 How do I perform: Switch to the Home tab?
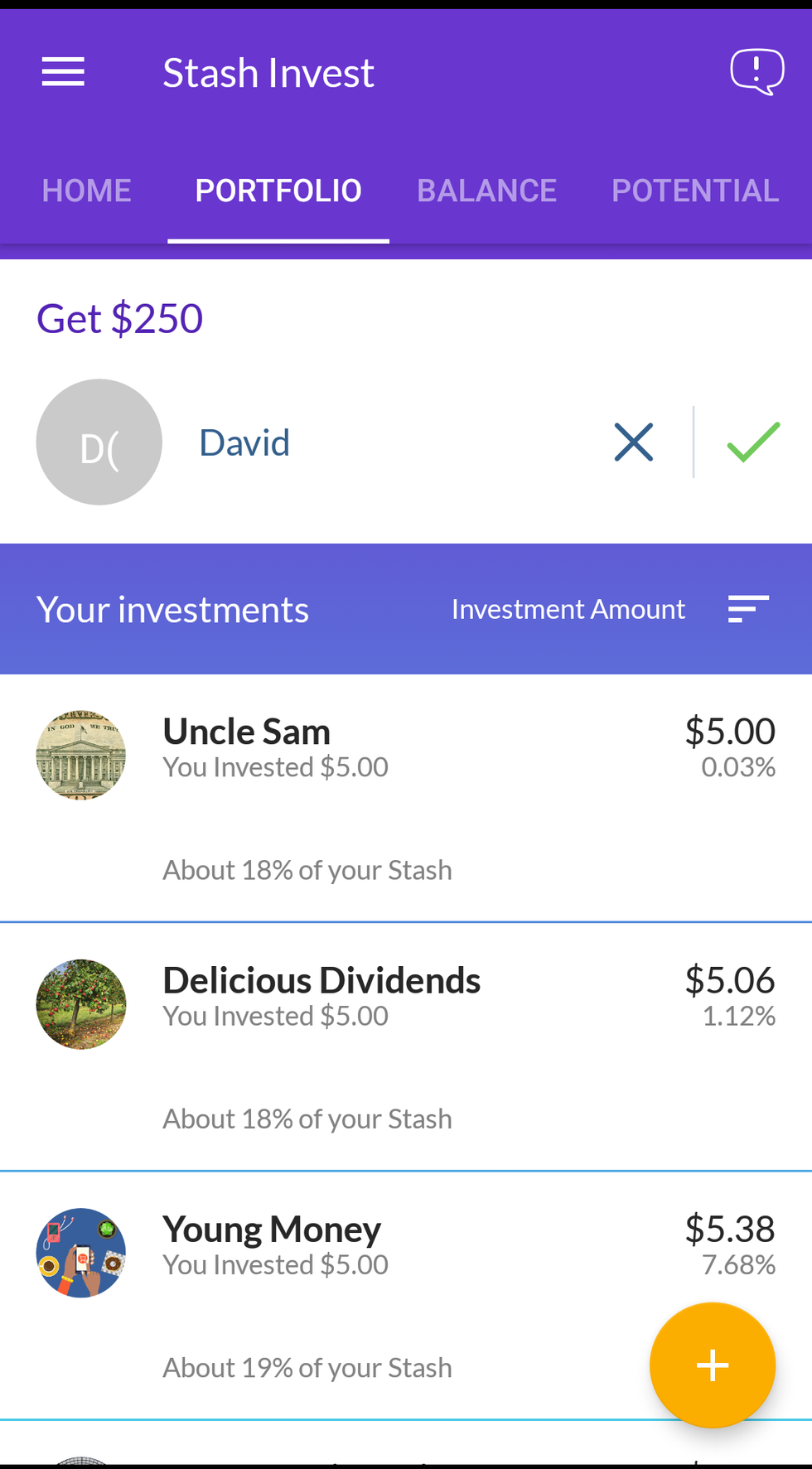coord(86,191)
